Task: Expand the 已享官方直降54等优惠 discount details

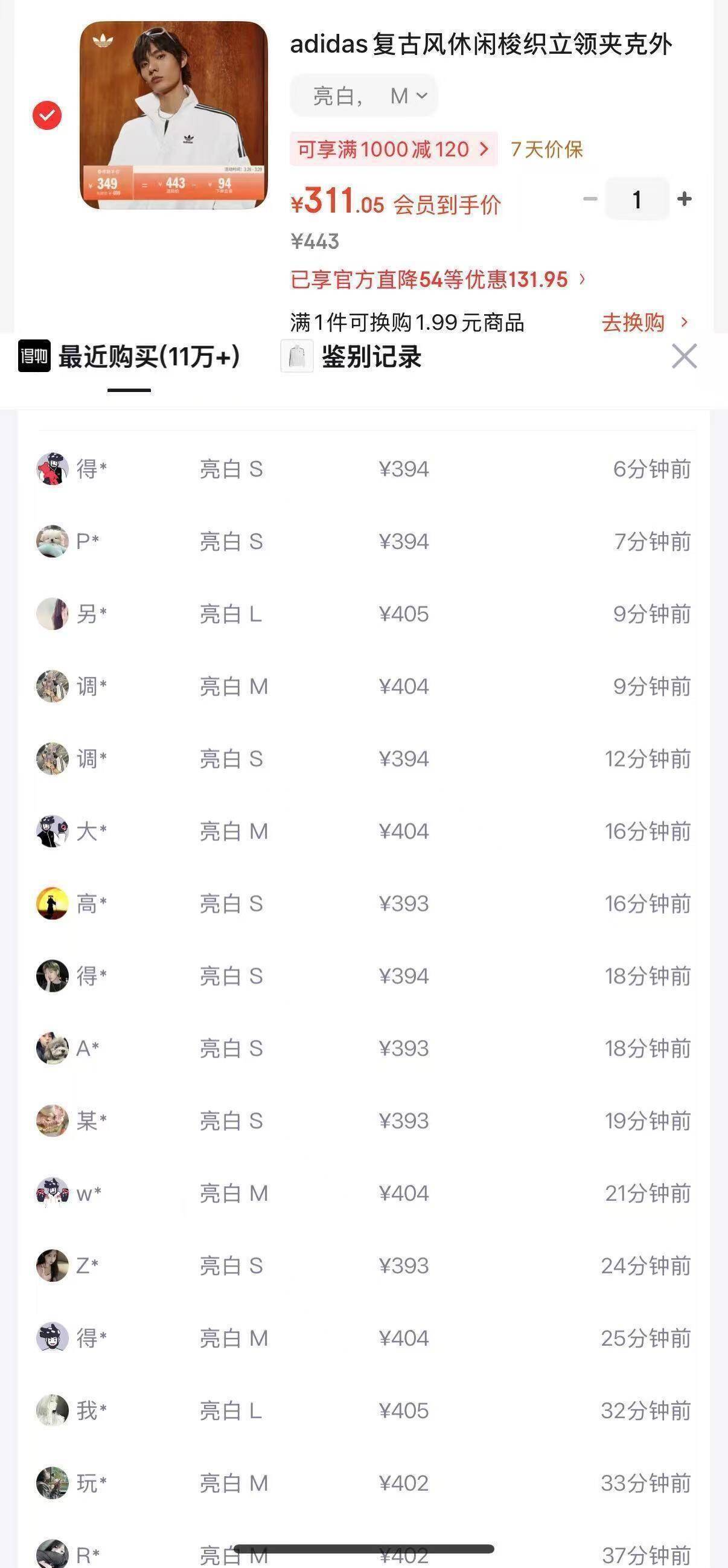Action: pos(438,280)
